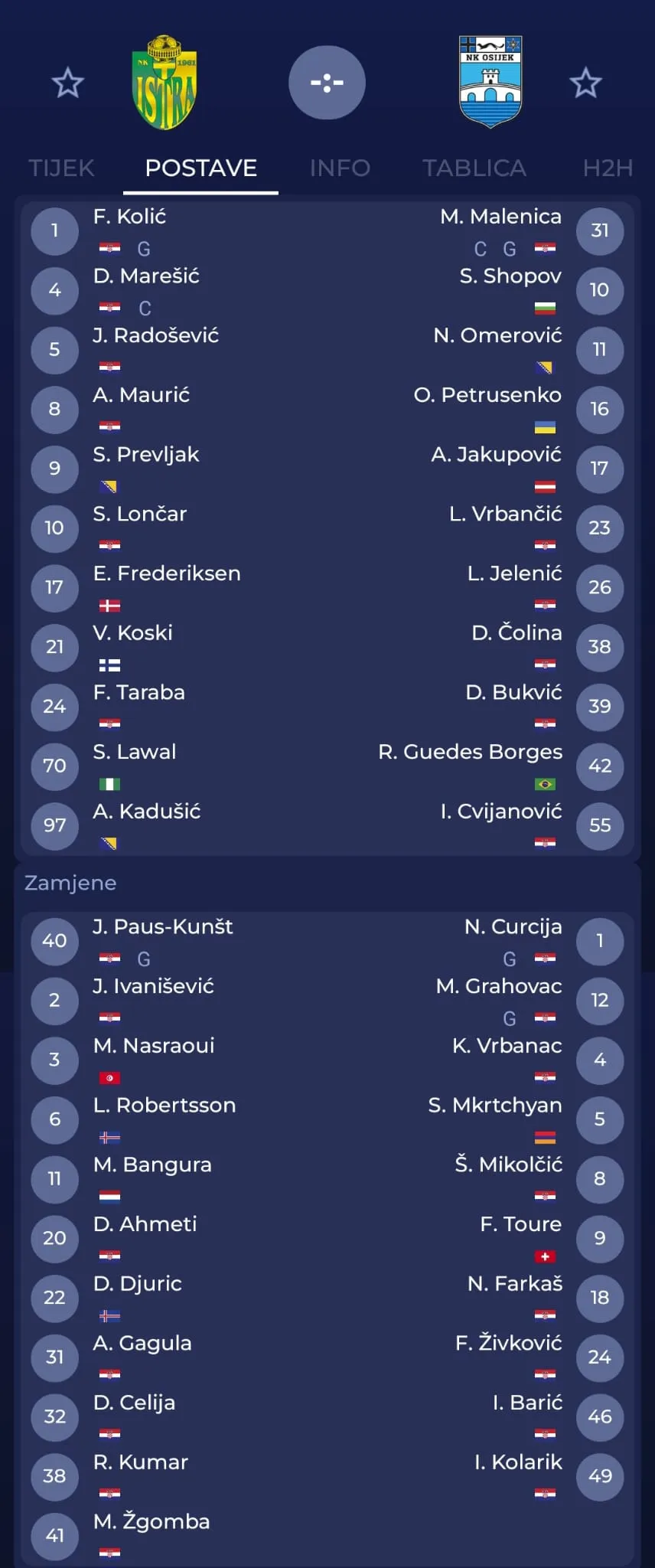The width and height of the screenshot is (655, 1568).
Task: Open substitute M. Nasraoui's profile
Action: point(154,1046)
